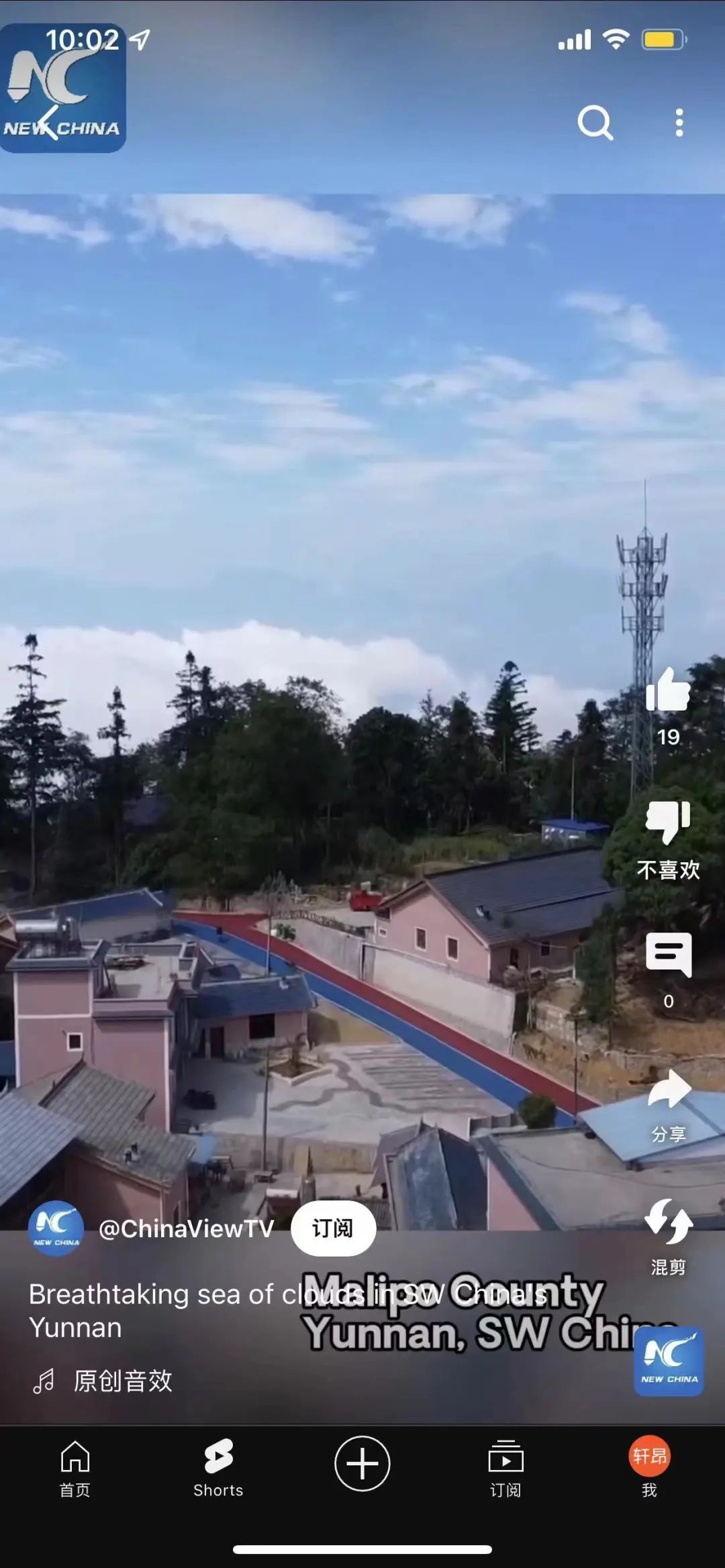Open the comments for this Short
Screen dimensions: 725x1568
[668, 955]
